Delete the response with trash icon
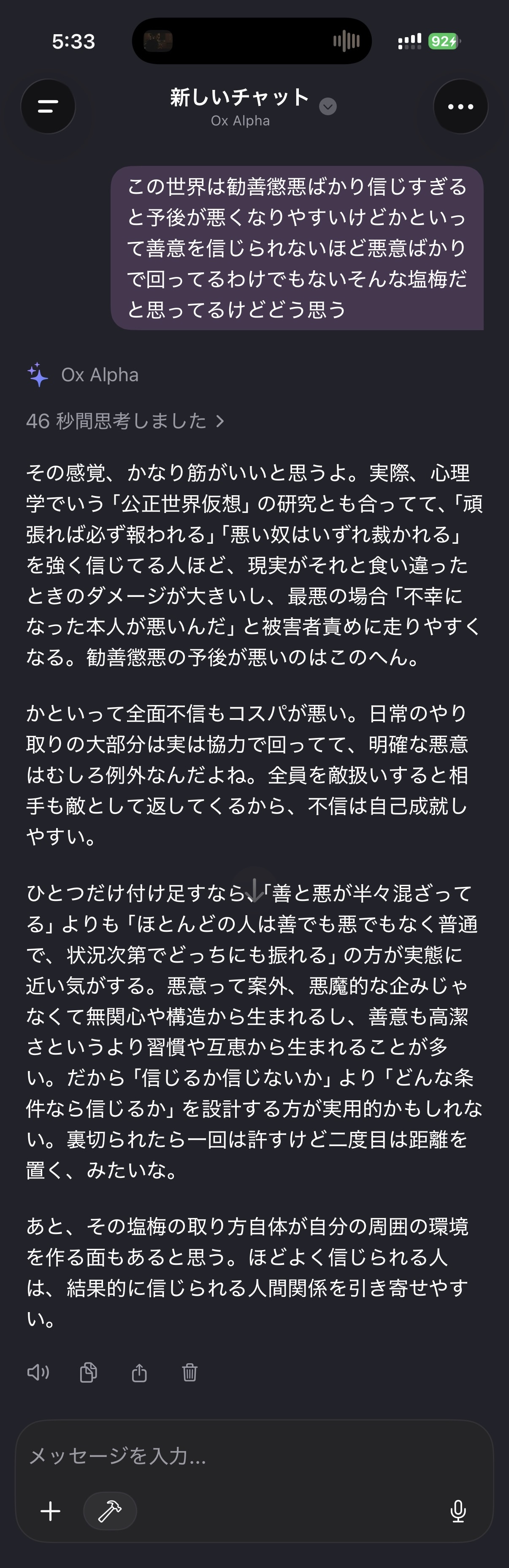 pos(190,1372)
